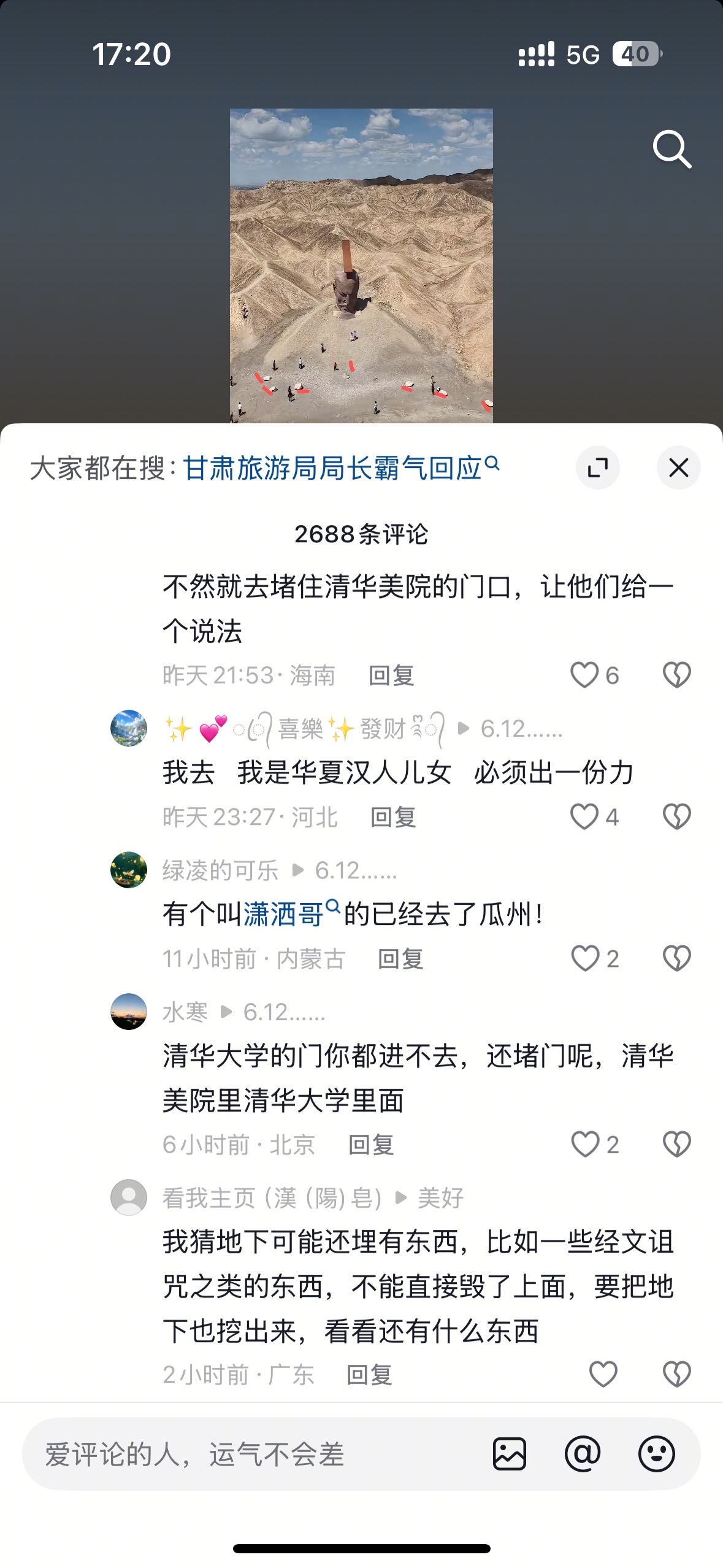Mention someone with the @ icon
Viewport: 723px width, 1568px height.
tap(583, 1454)
